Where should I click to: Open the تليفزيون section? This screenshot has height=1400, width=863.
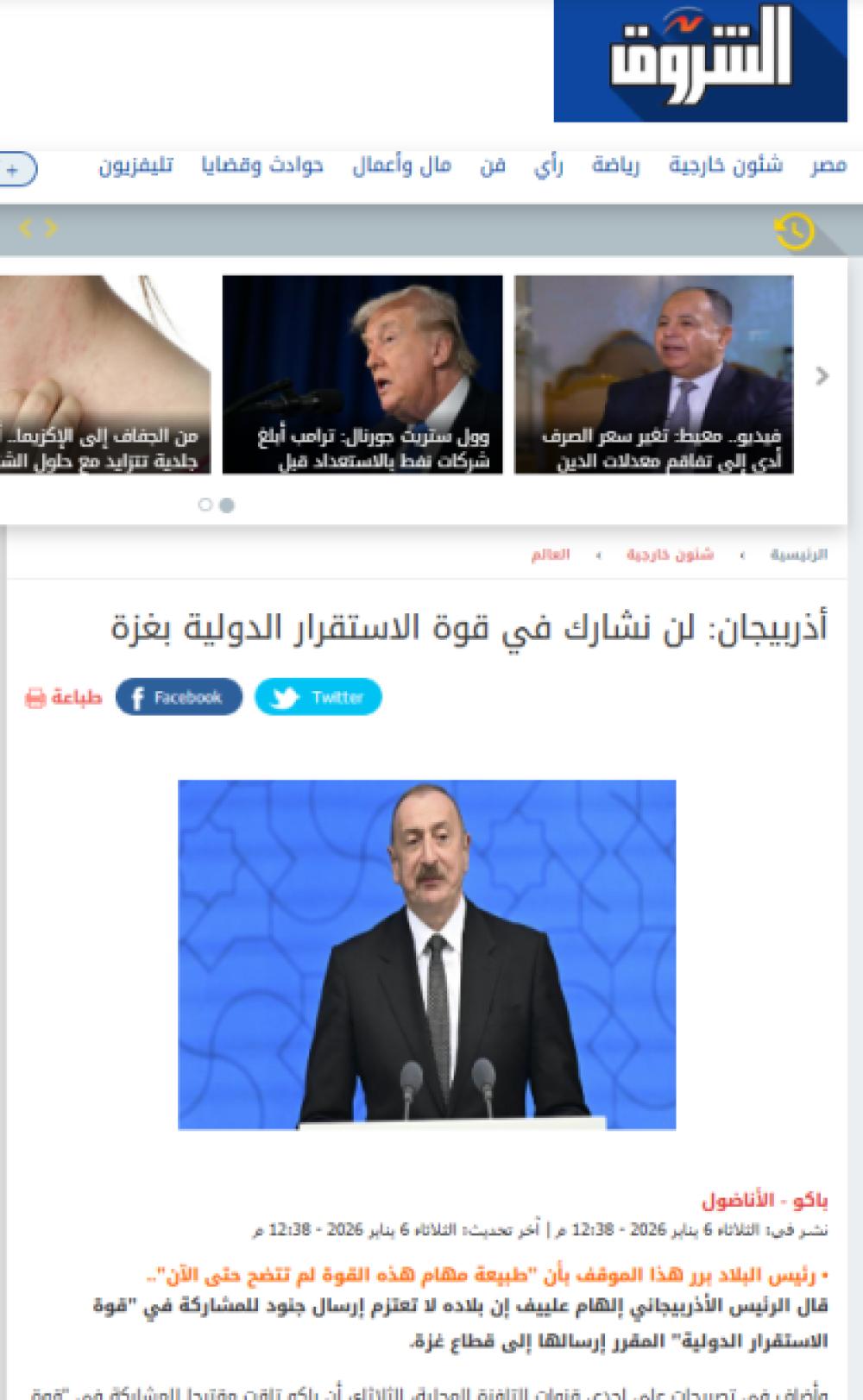point(135,166)
